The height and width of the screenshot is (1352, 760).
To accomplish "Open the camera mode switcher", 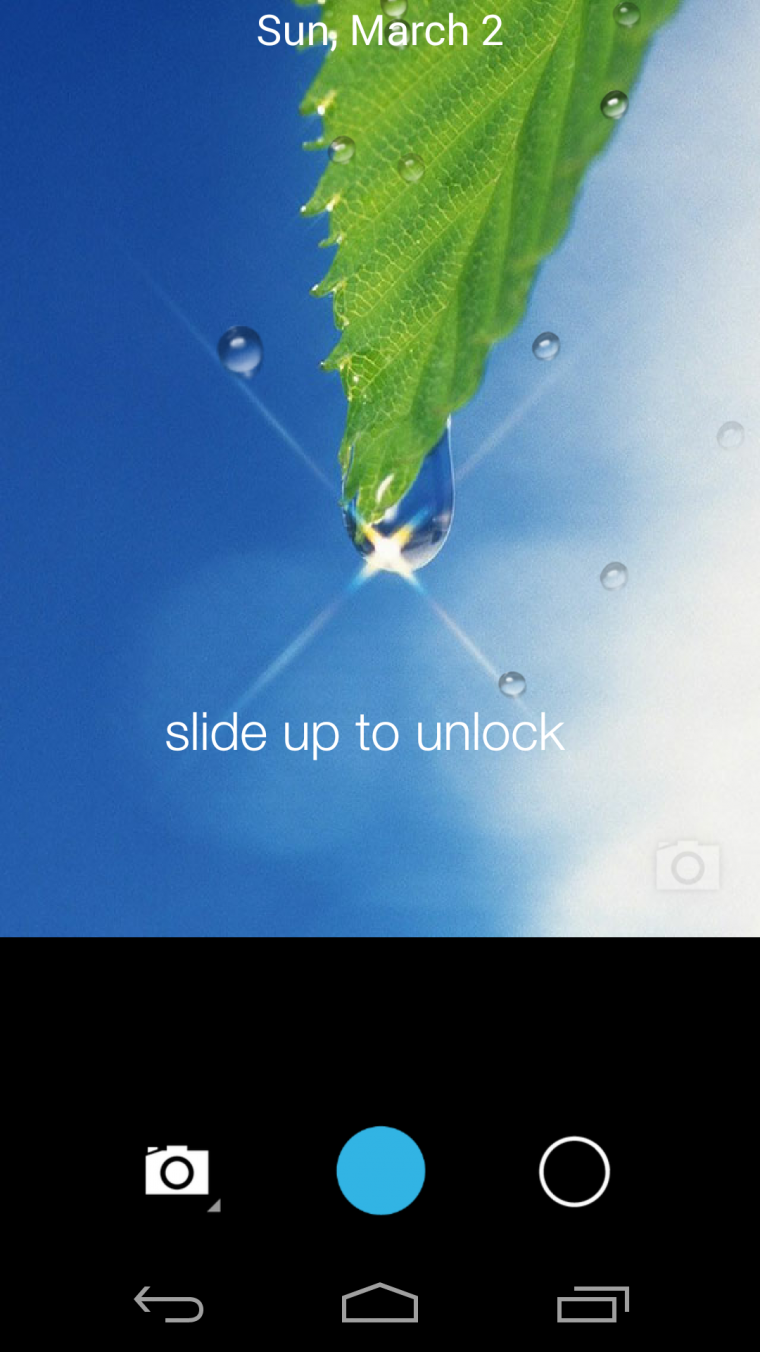I will coord(178,1171).
